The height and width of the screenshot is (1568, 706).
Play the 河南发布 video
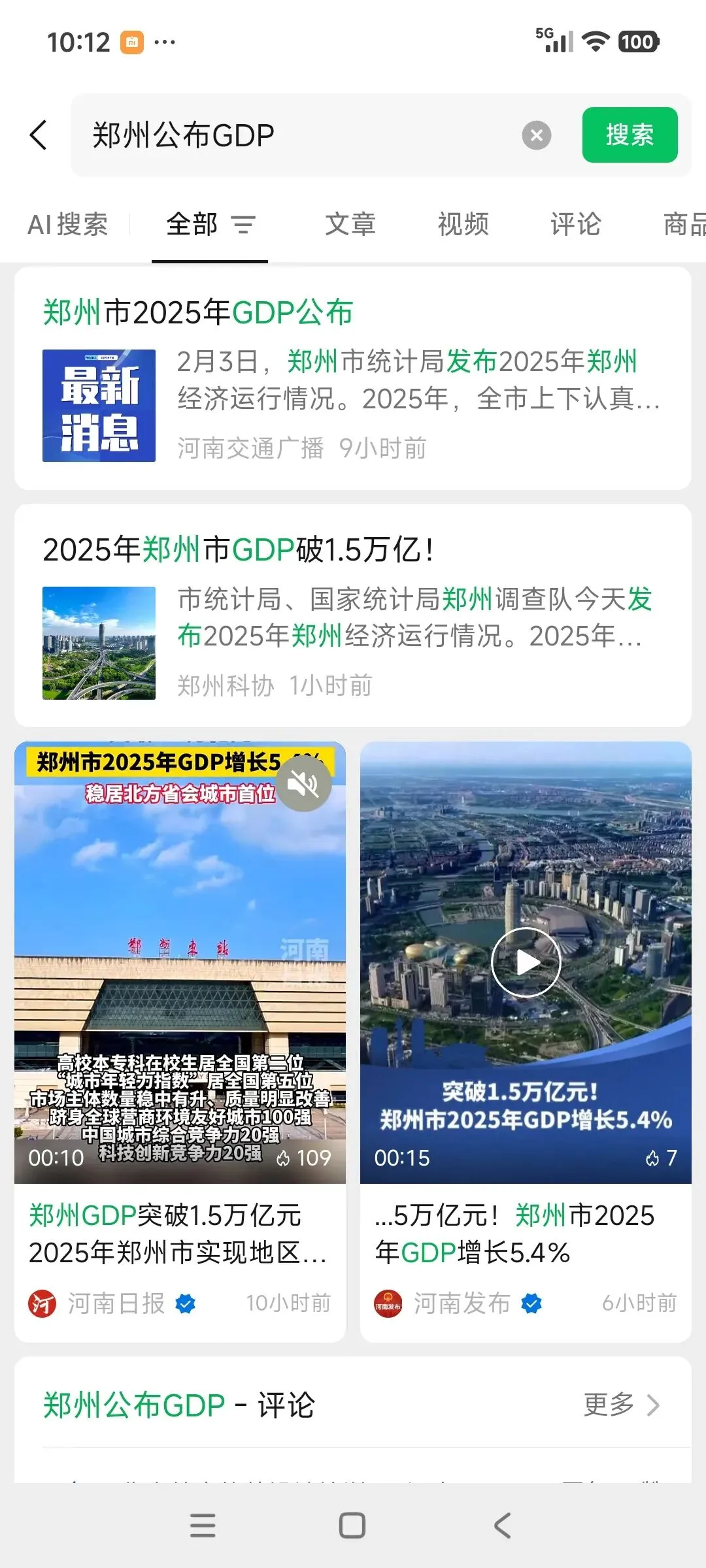[x=526, y=962]
